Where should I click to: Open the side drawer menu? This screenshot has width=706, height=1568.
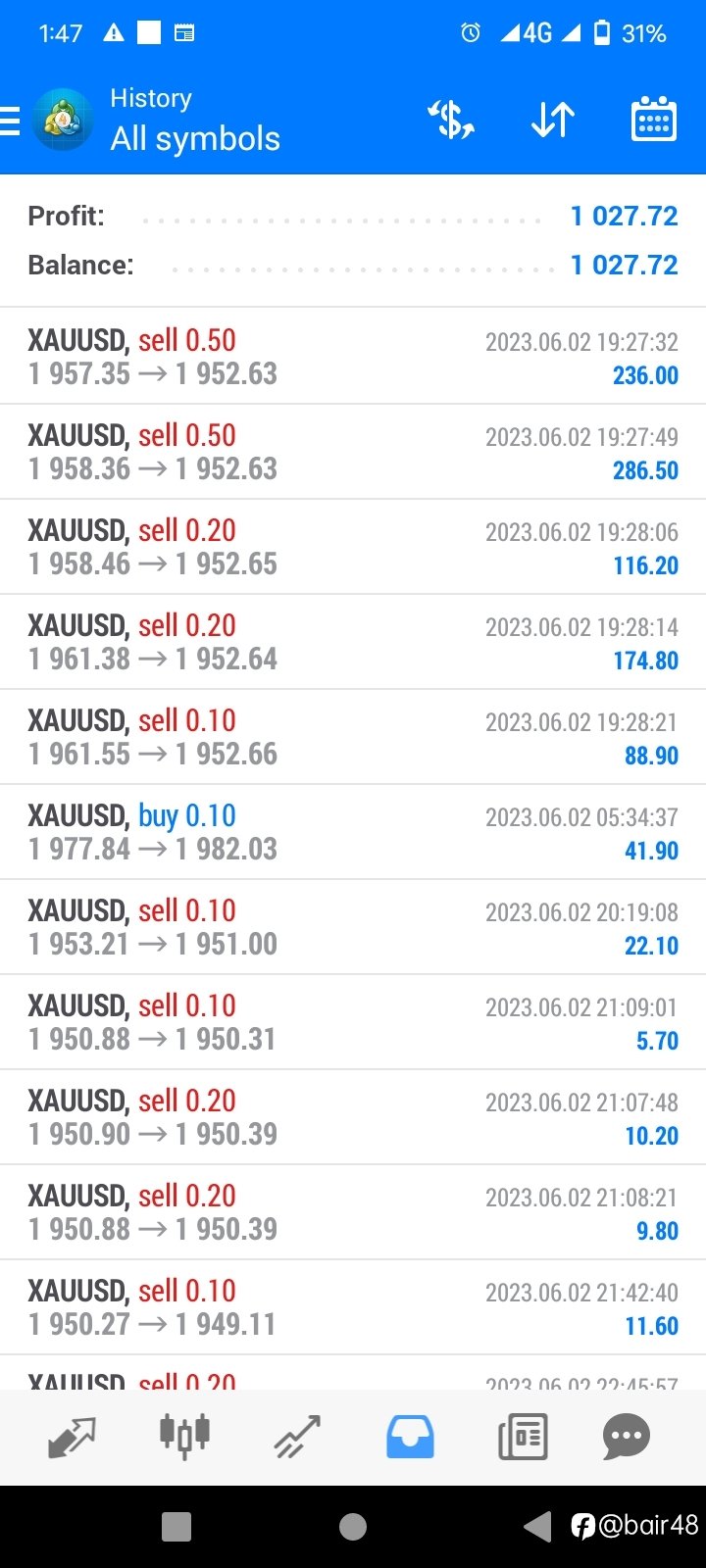pos(10,121)
